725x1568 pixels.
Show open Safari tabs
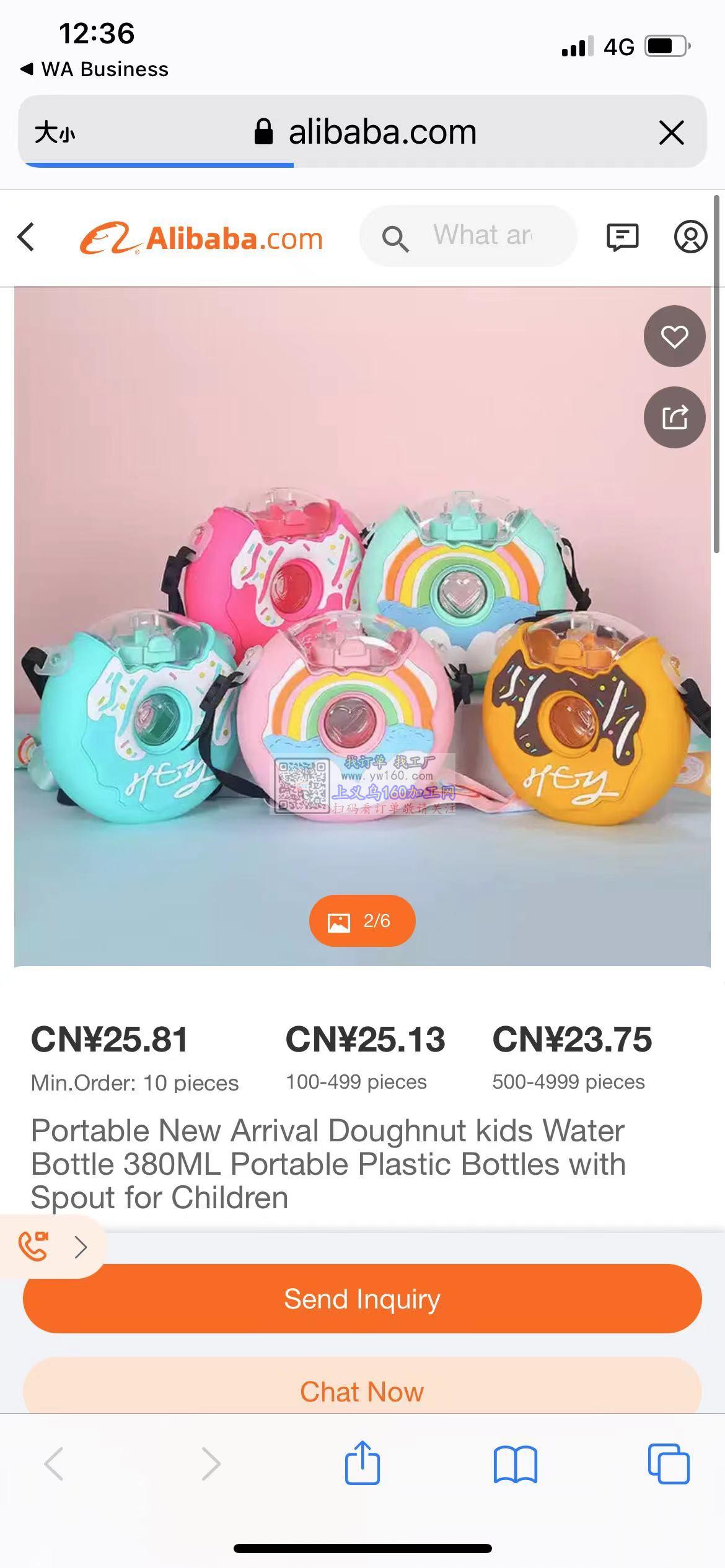click(x=668, y=1464)
